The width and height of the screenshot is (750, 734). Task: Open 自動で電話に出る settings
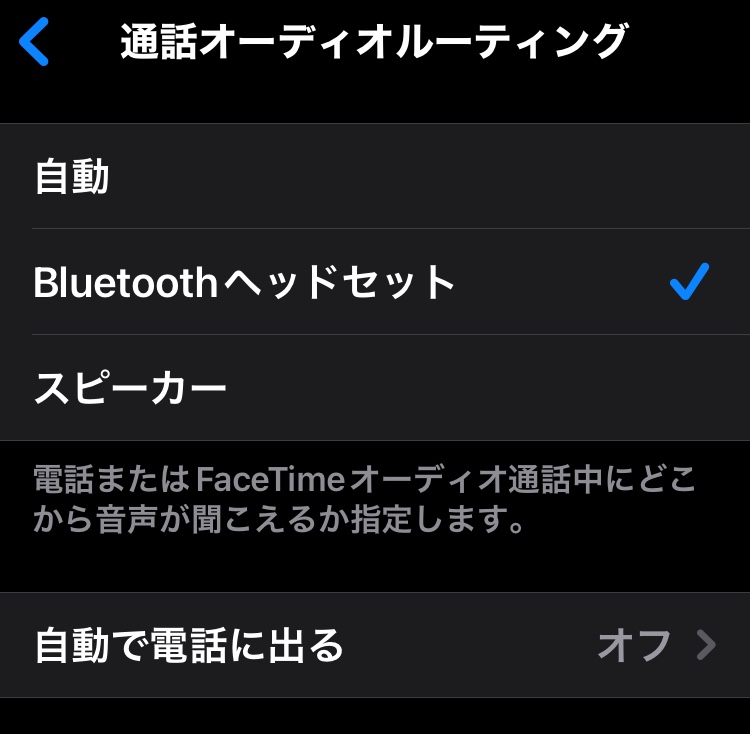[x=375, y=645]
